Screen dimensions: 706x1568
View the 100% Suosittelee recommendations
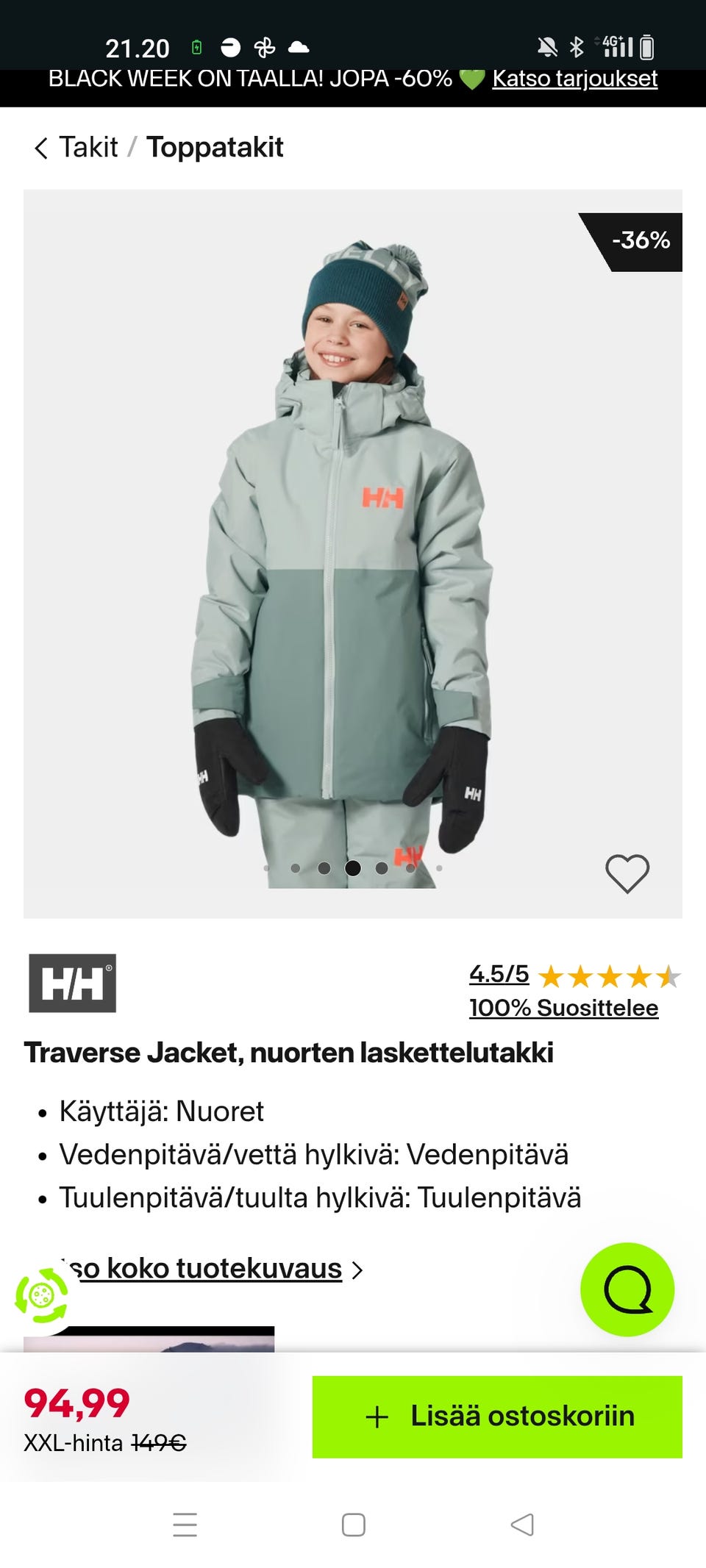[x=563, y=1008]
